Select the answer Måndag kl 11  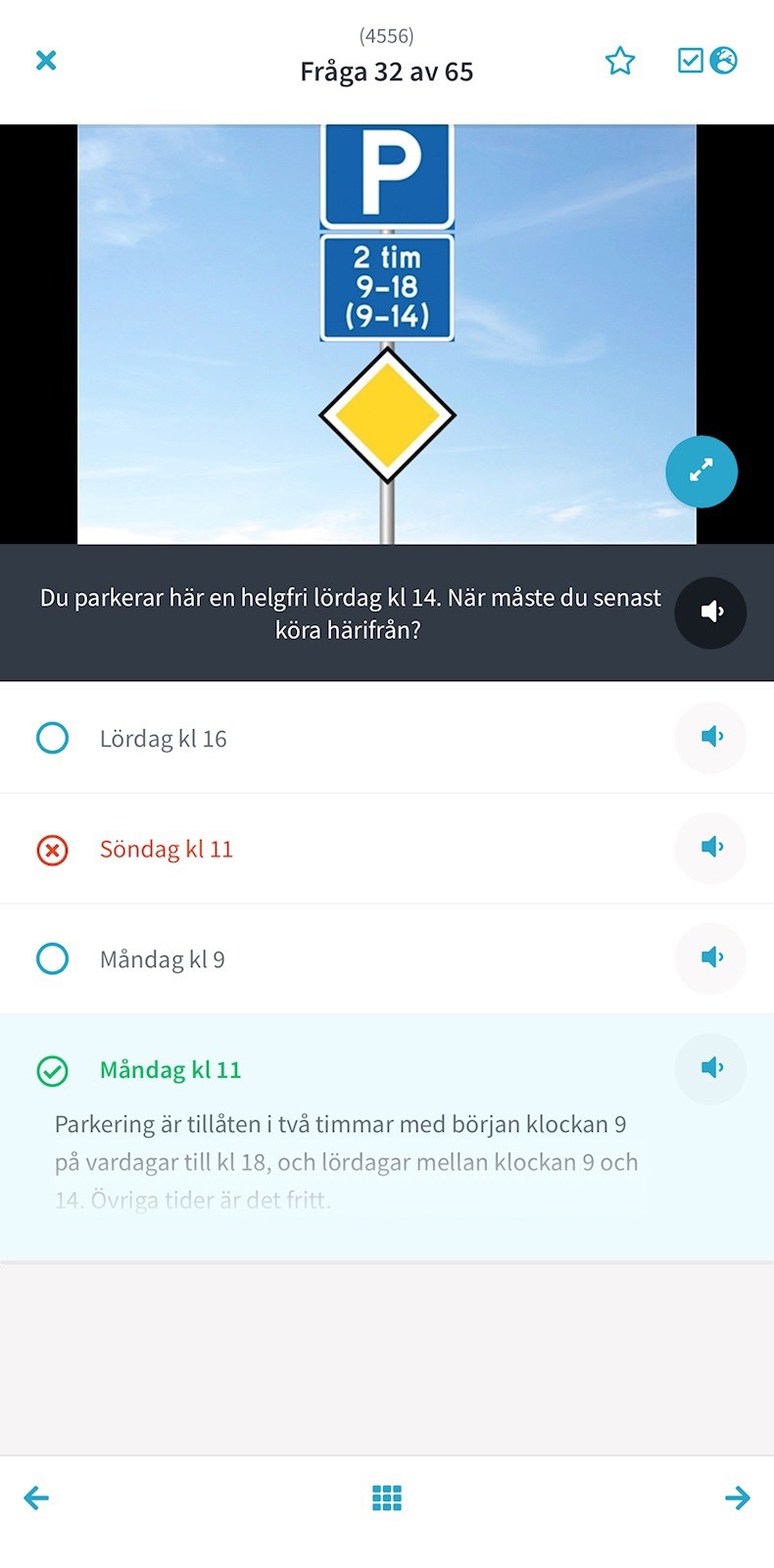(169, 1069)
